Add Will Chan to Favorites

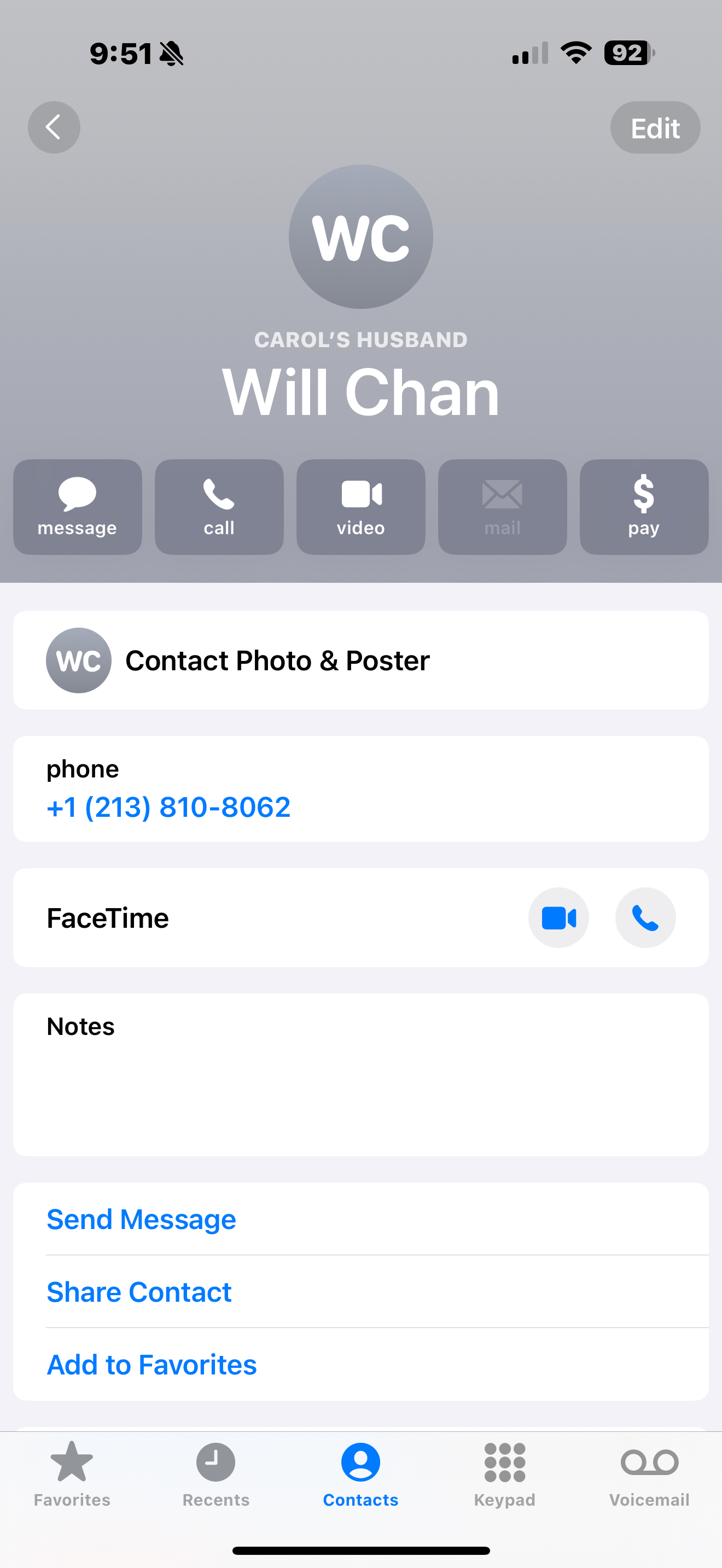152,1364
